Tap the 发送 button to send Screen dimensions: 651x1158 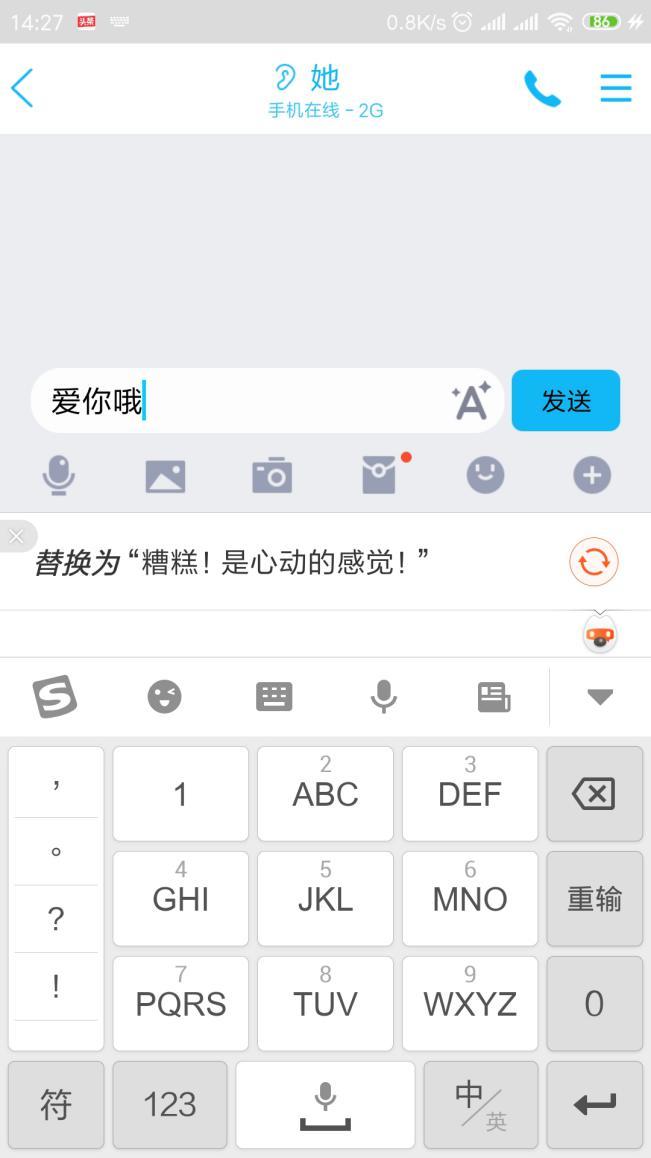coord(566,401)
